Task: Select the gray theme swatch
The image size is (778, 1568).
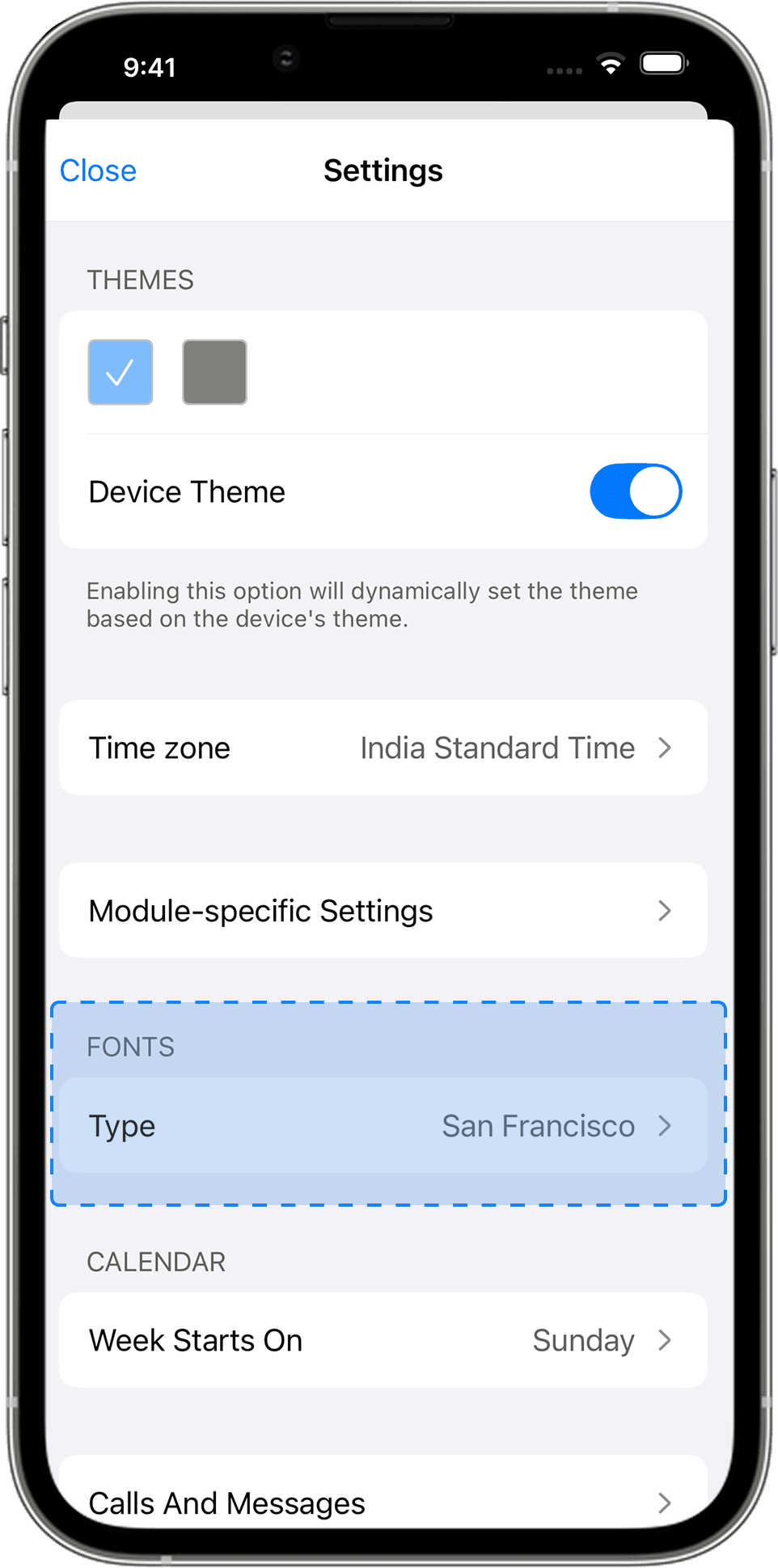Action: pyautogui.click(x=214, y=372)
